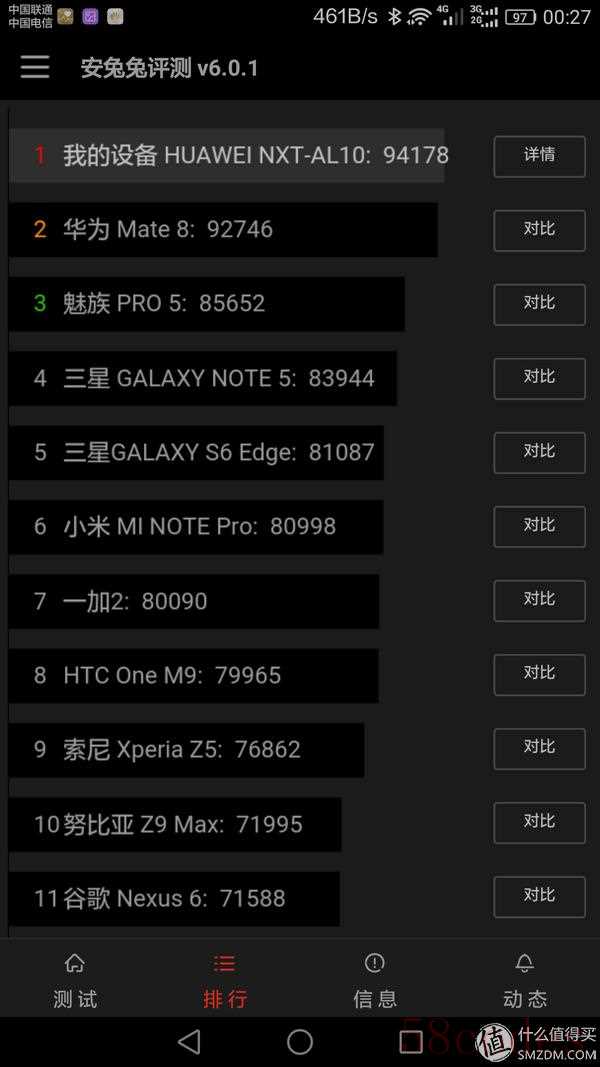This screenshot has width=600, height=1067.
Task: Compare with 小米 MI NOTE Pro
Action: click(x=539, y=527)
